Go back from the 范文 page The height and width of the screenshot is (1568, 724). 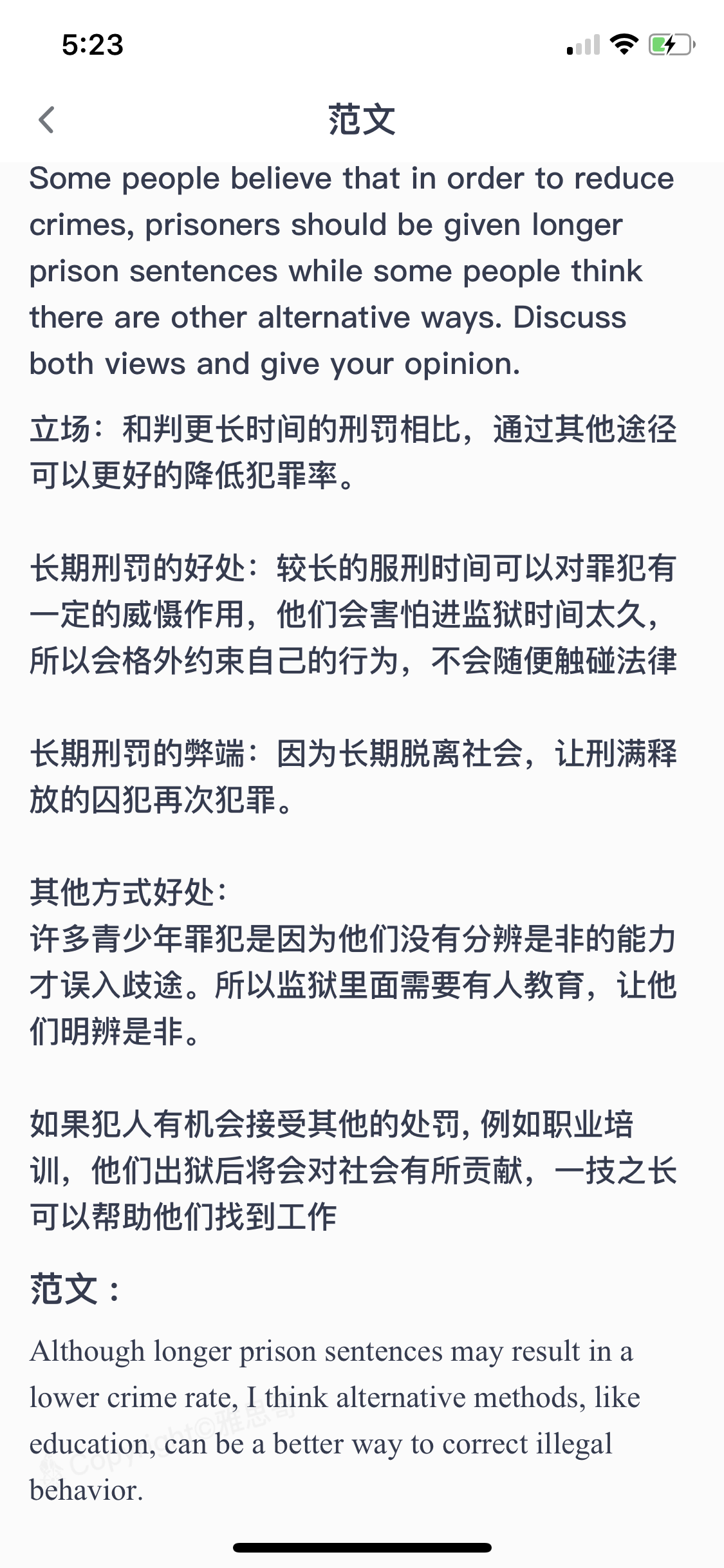(46, 120)
